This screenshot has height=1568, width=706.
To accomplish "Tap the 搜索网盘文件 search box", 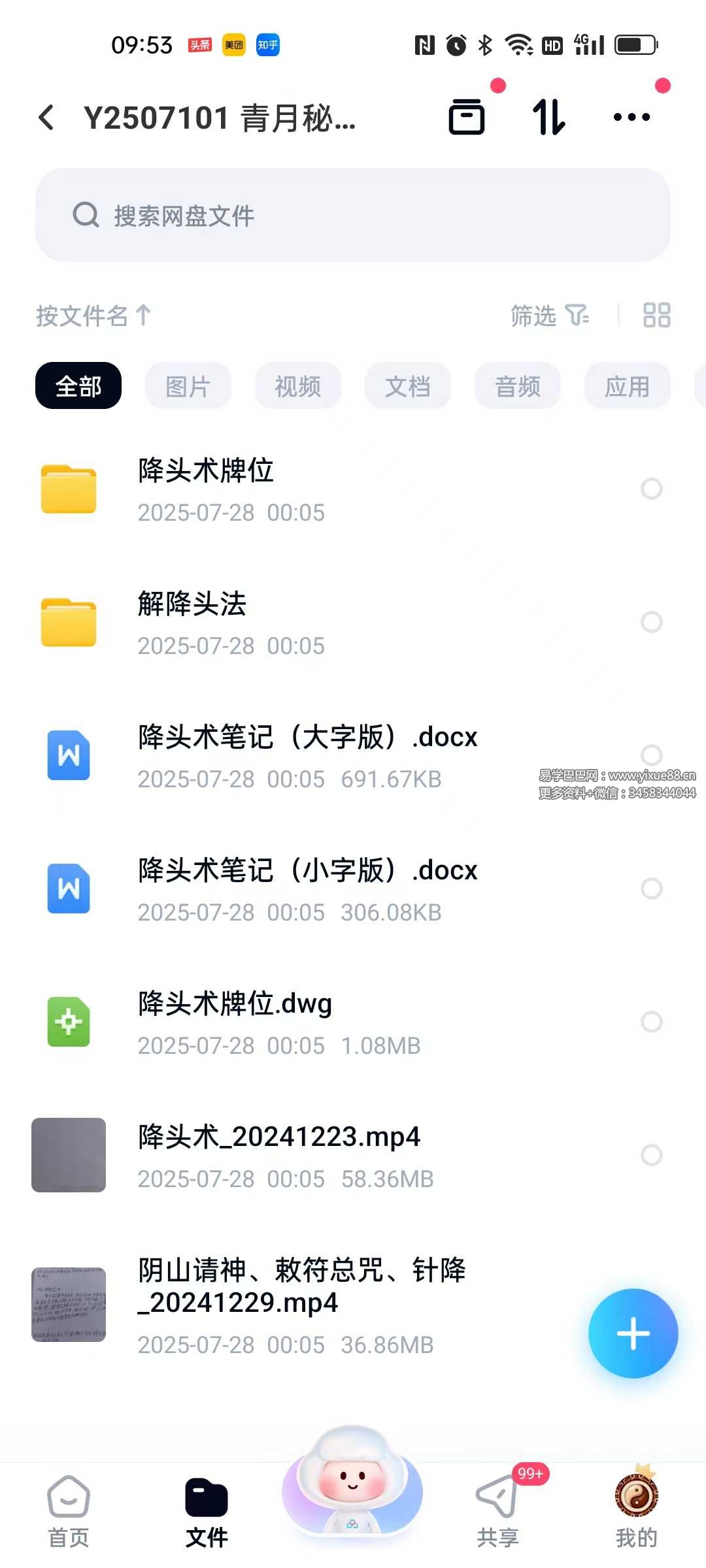I will point(353,215).
